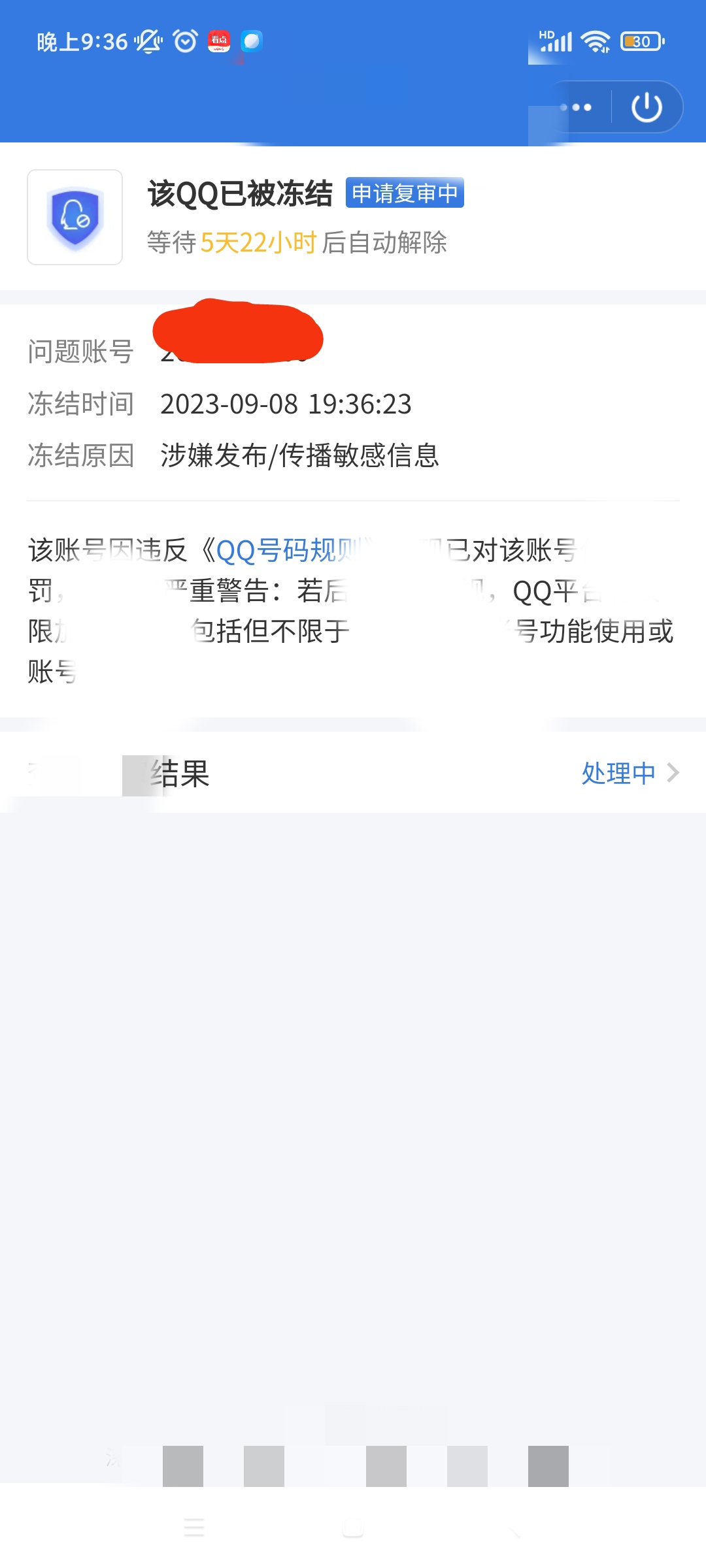706x1568 pixels.
Task: Close the page with the power icon
Action: tap(647, 107)
